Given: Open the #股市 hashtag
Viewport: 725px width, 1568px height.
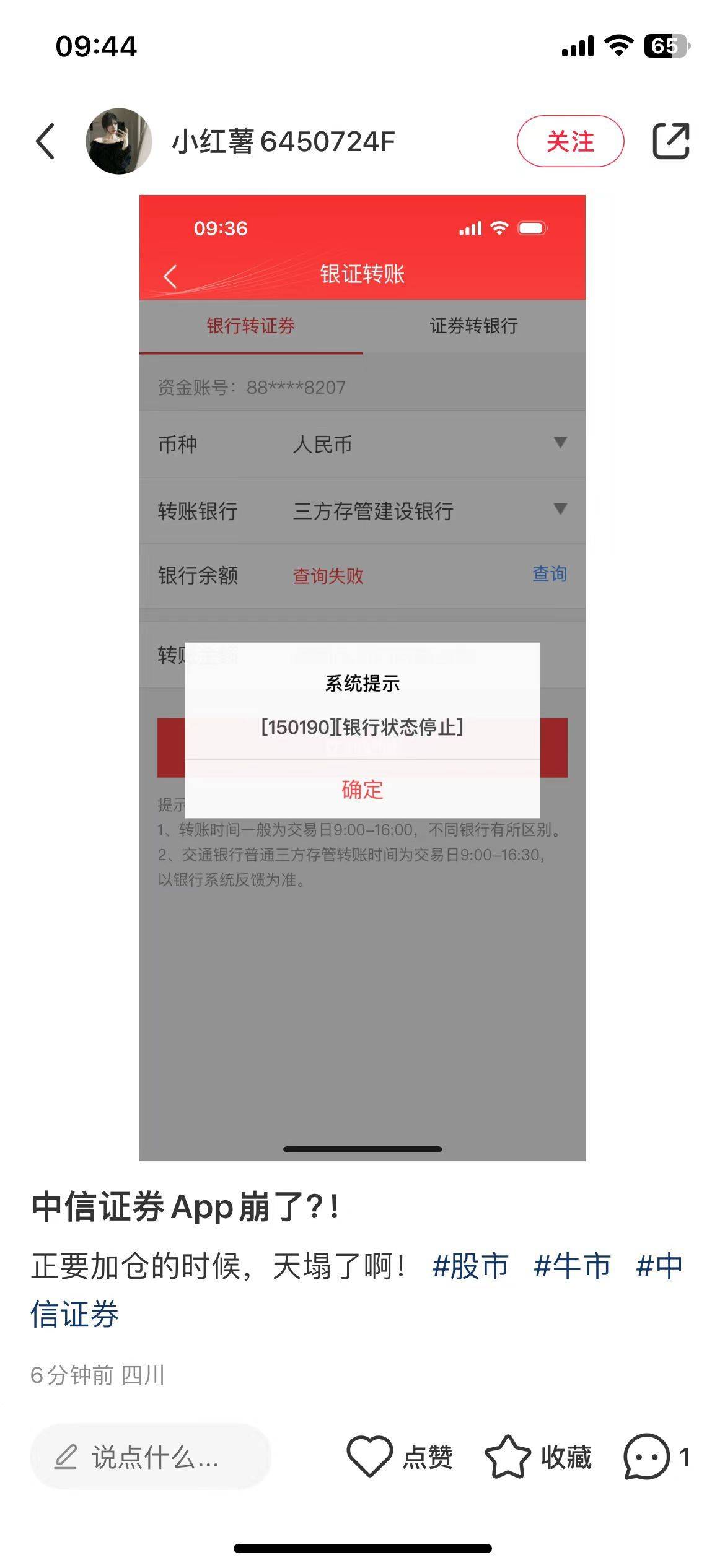Looking at the screenshot, I should [x=470, y=1266].
